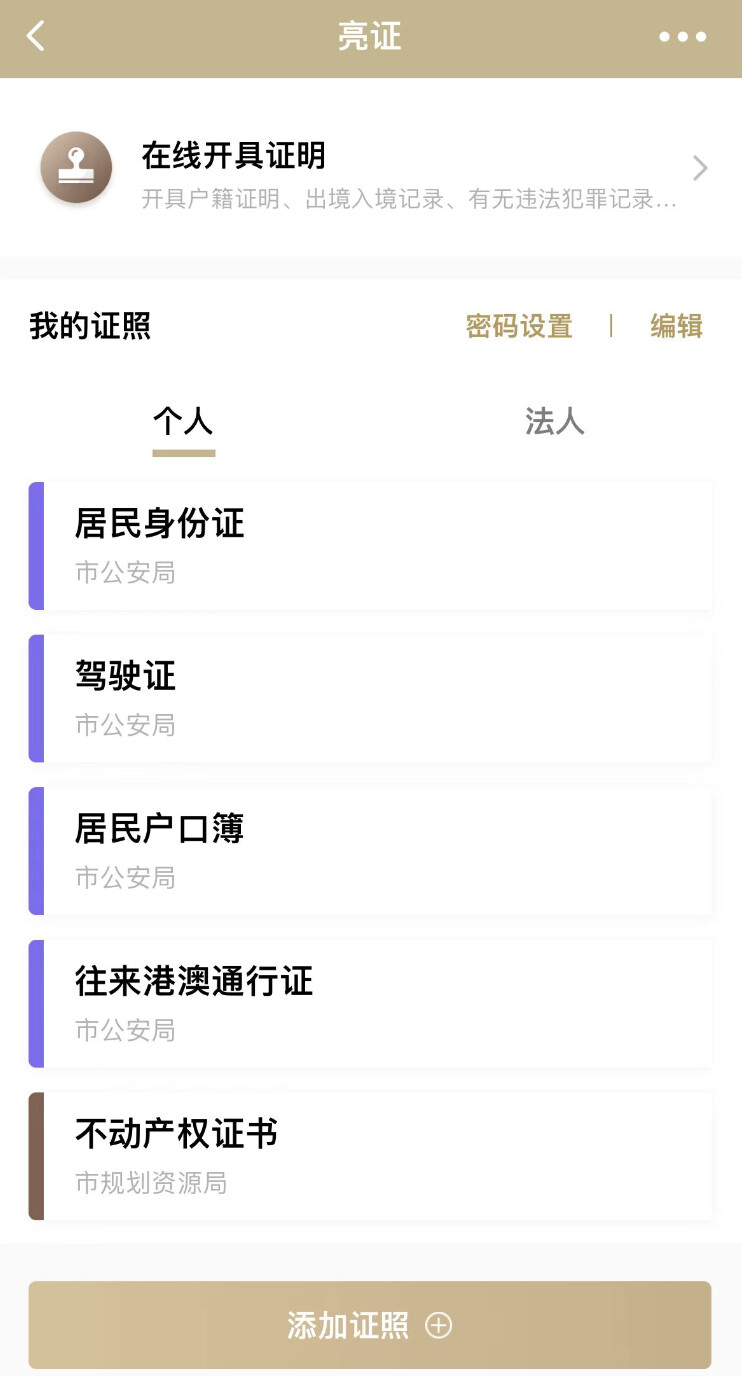Viewport: 742px width, 1376px height.
Task: View the 驾驶证 card
Action: coord(370,698)
